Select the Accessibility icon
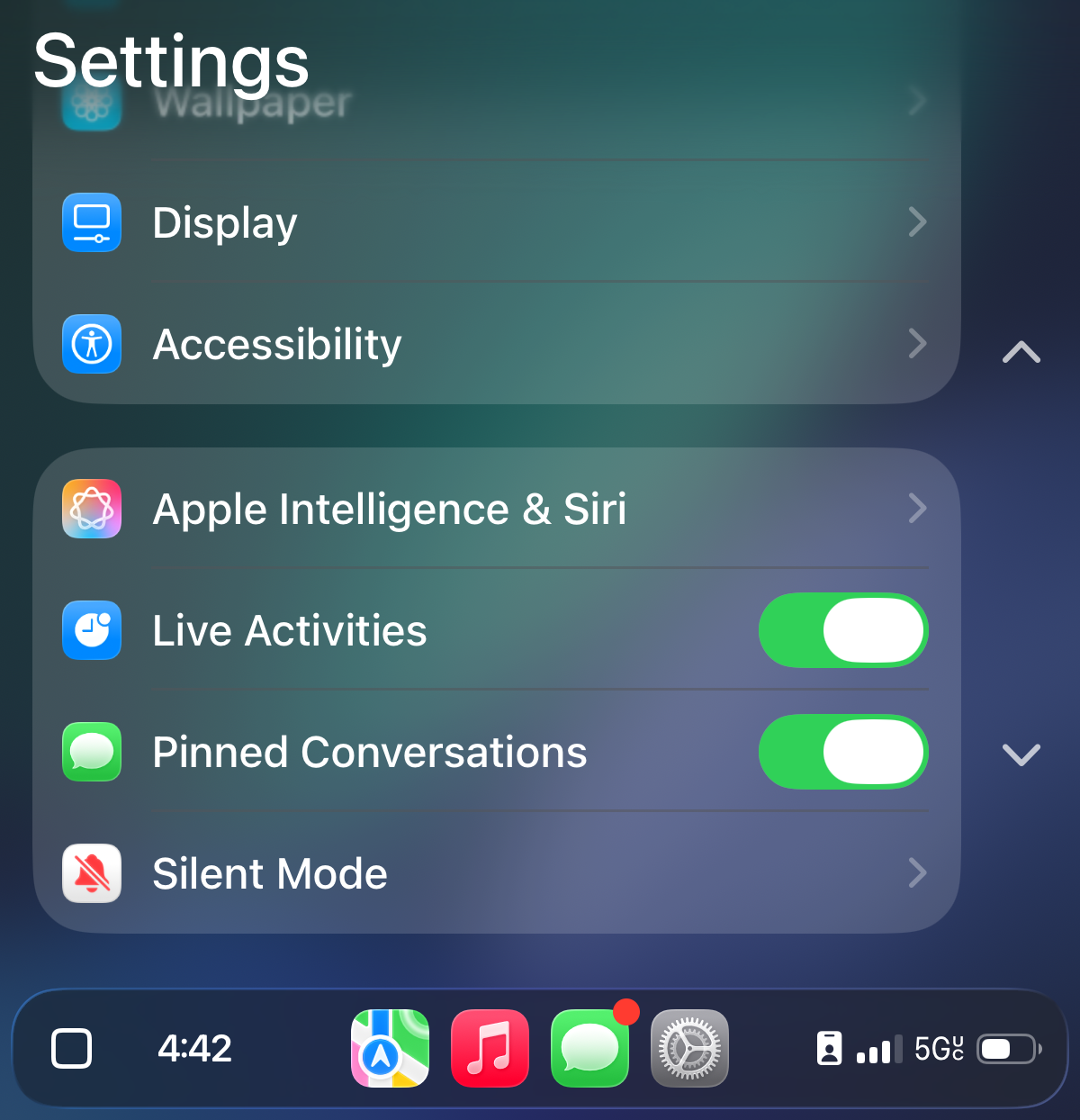Viewport: 1080px width, 1120px height. (91, 344)
